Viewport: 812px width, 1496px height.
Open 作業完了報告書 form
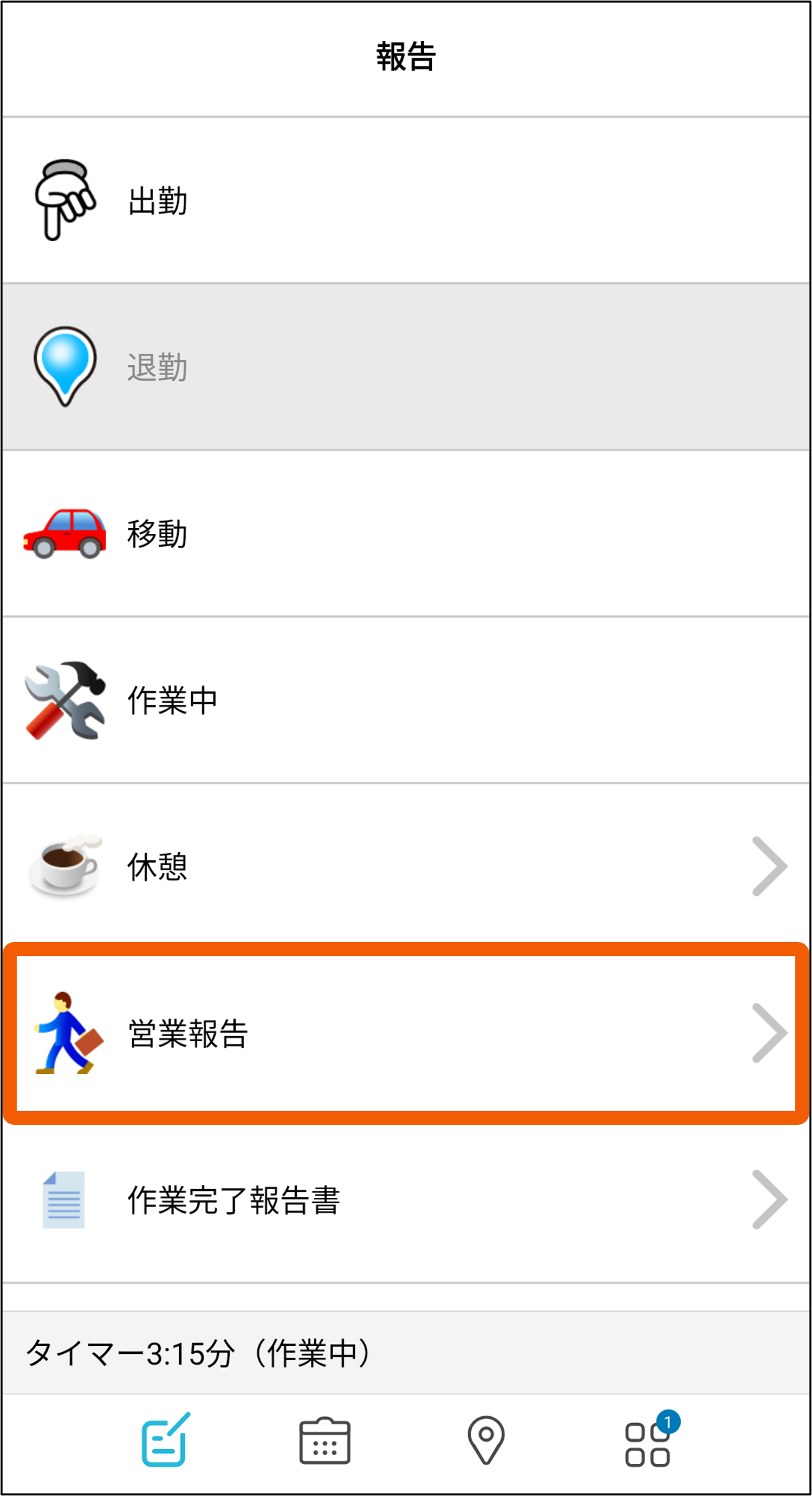click(x=405, y=1199)
